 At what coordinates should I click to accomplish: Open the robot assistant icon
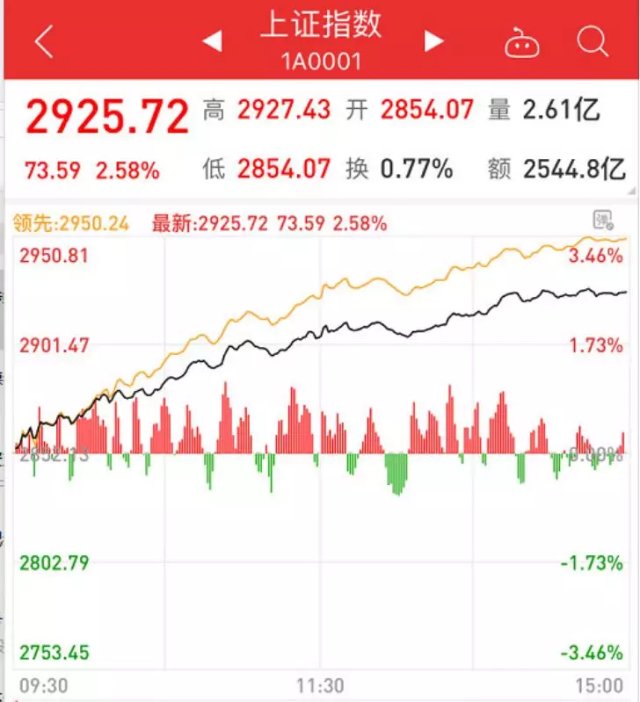coord(522,43)
